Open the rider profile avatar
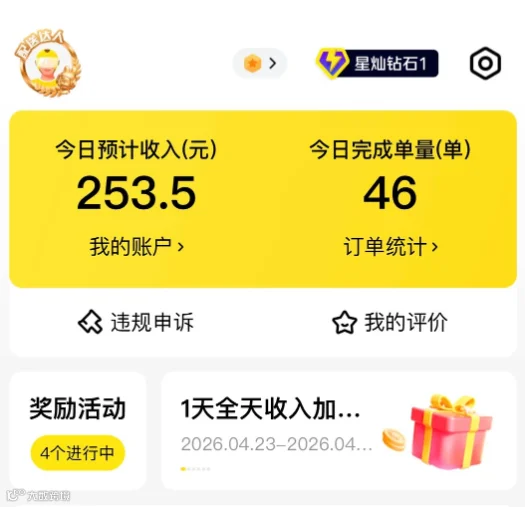The width and height of the screenshot is (525, 507). (x=48, y=63)
